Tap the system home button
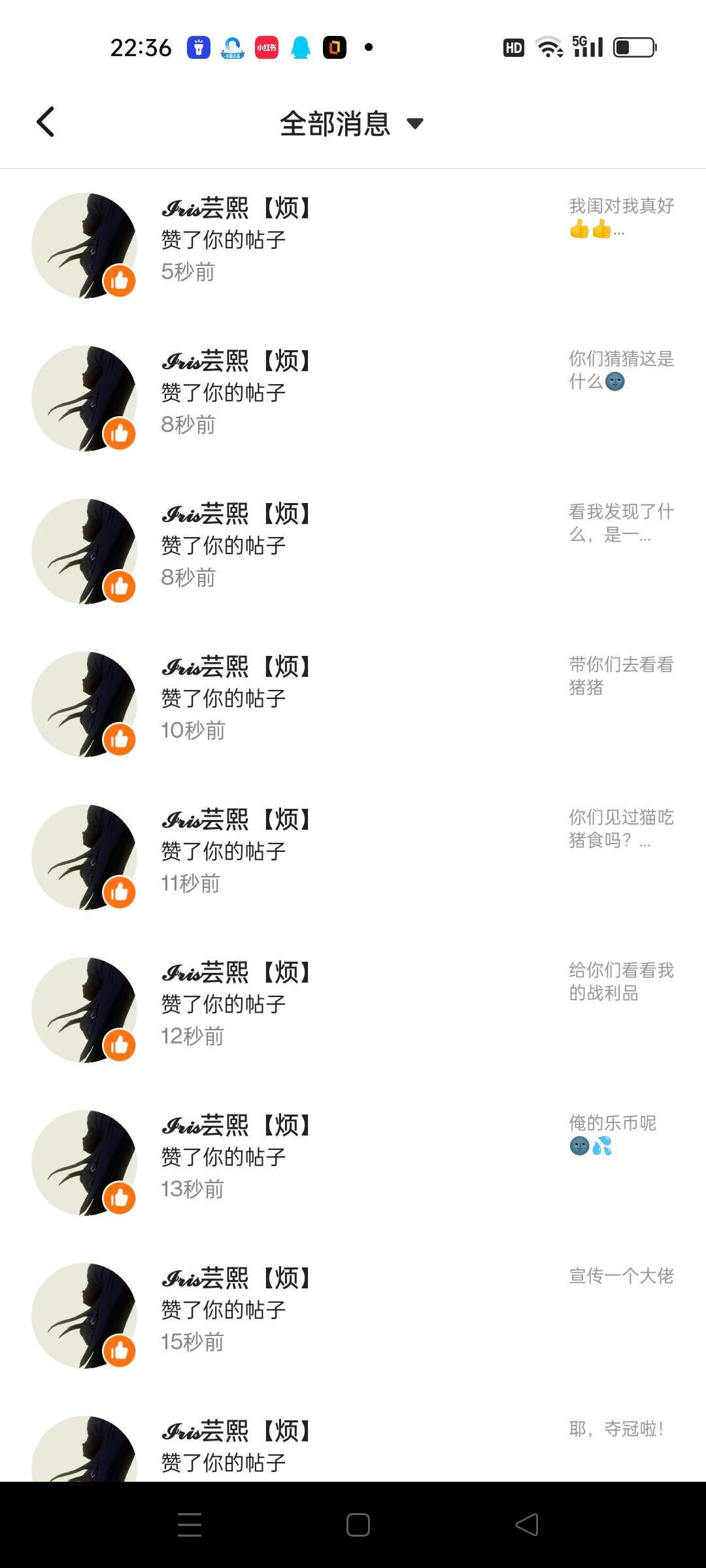Viewport: 706px width, 1568px height. (x=358, y=1525)
